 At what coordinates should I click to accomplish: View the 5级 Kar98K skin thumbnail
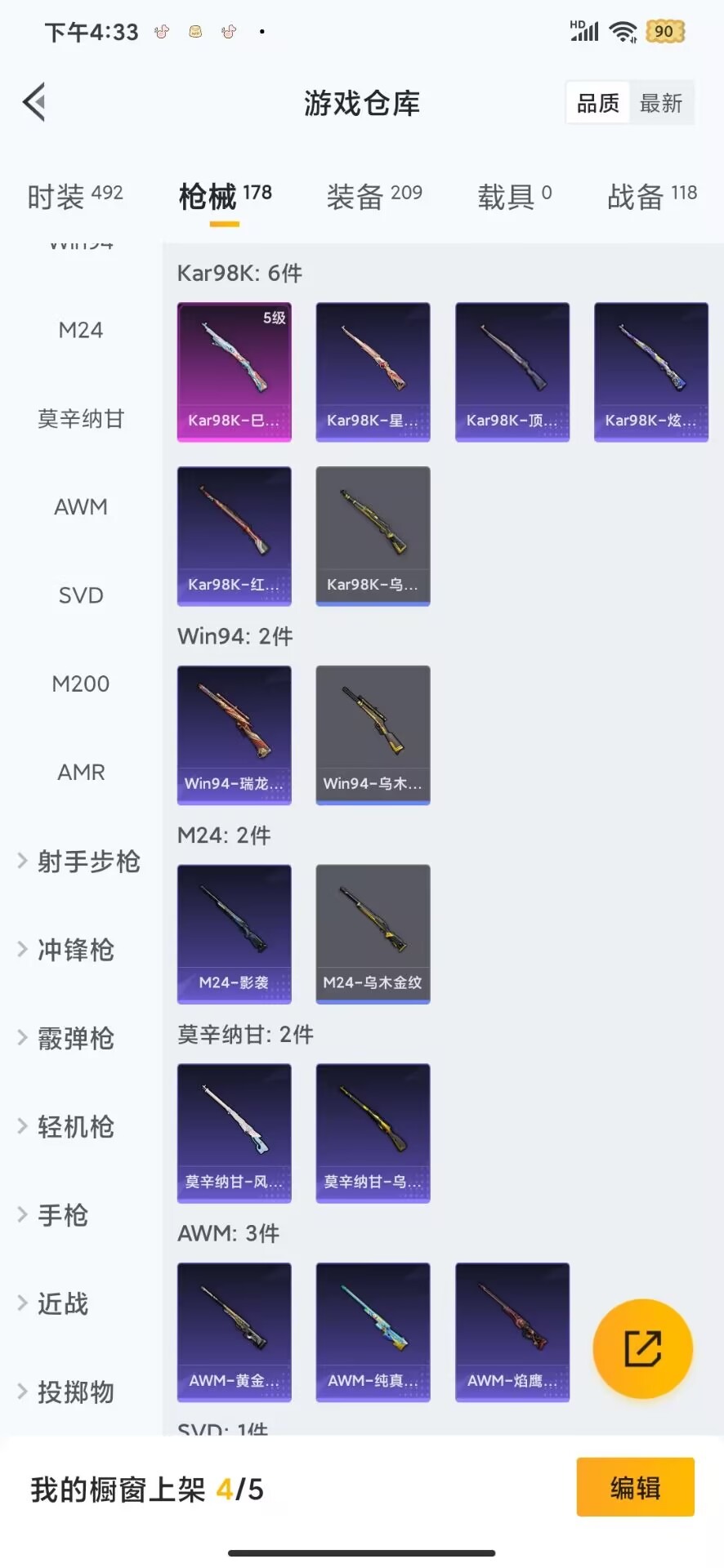click(x=234, y=372)
